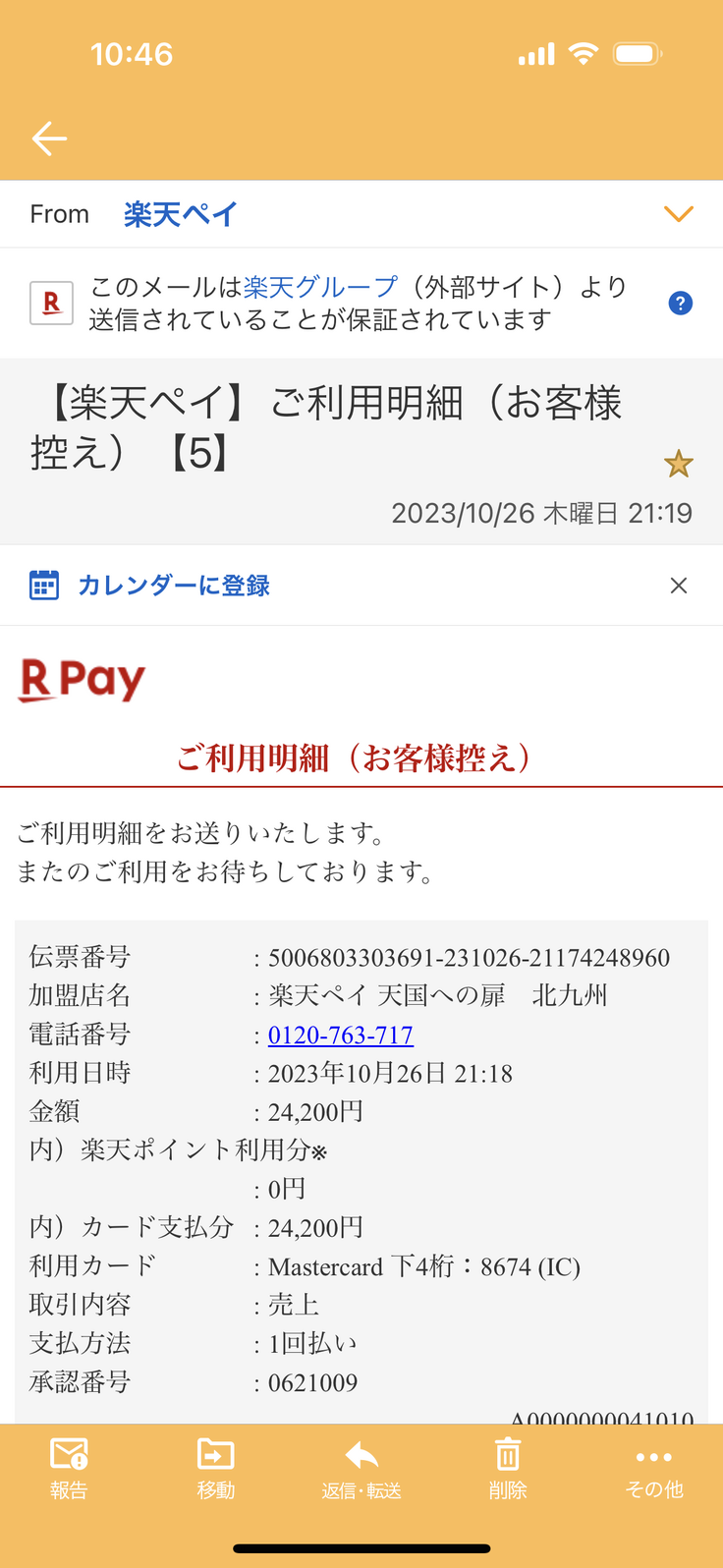Open the blue help question mark

pyautogui.click(x=680, y=304)
